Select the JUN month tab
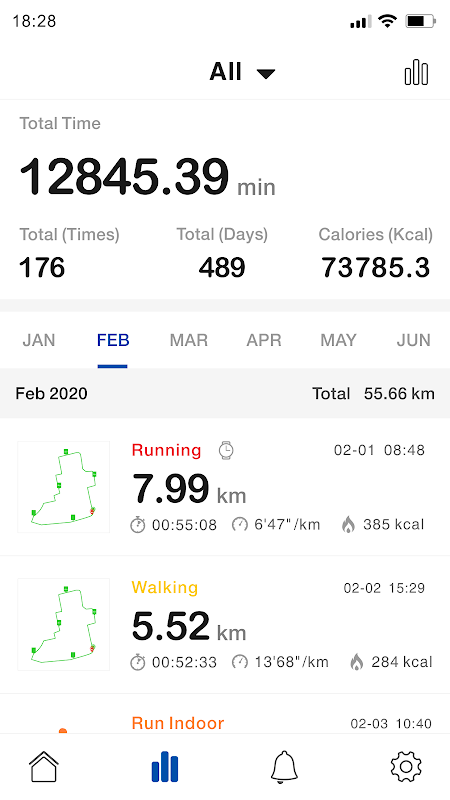 (414, 340)
